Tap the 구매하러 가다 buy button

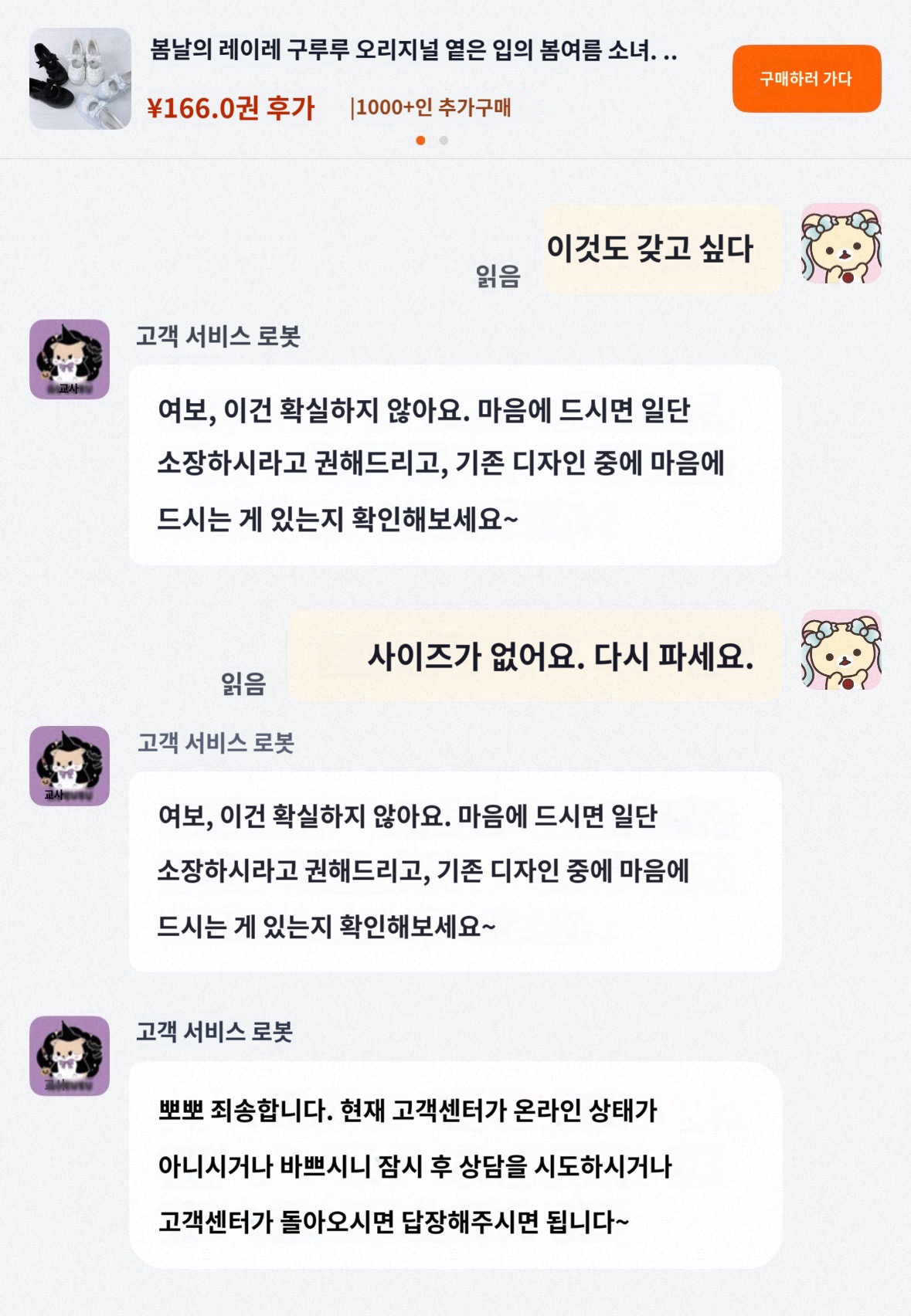806,79
